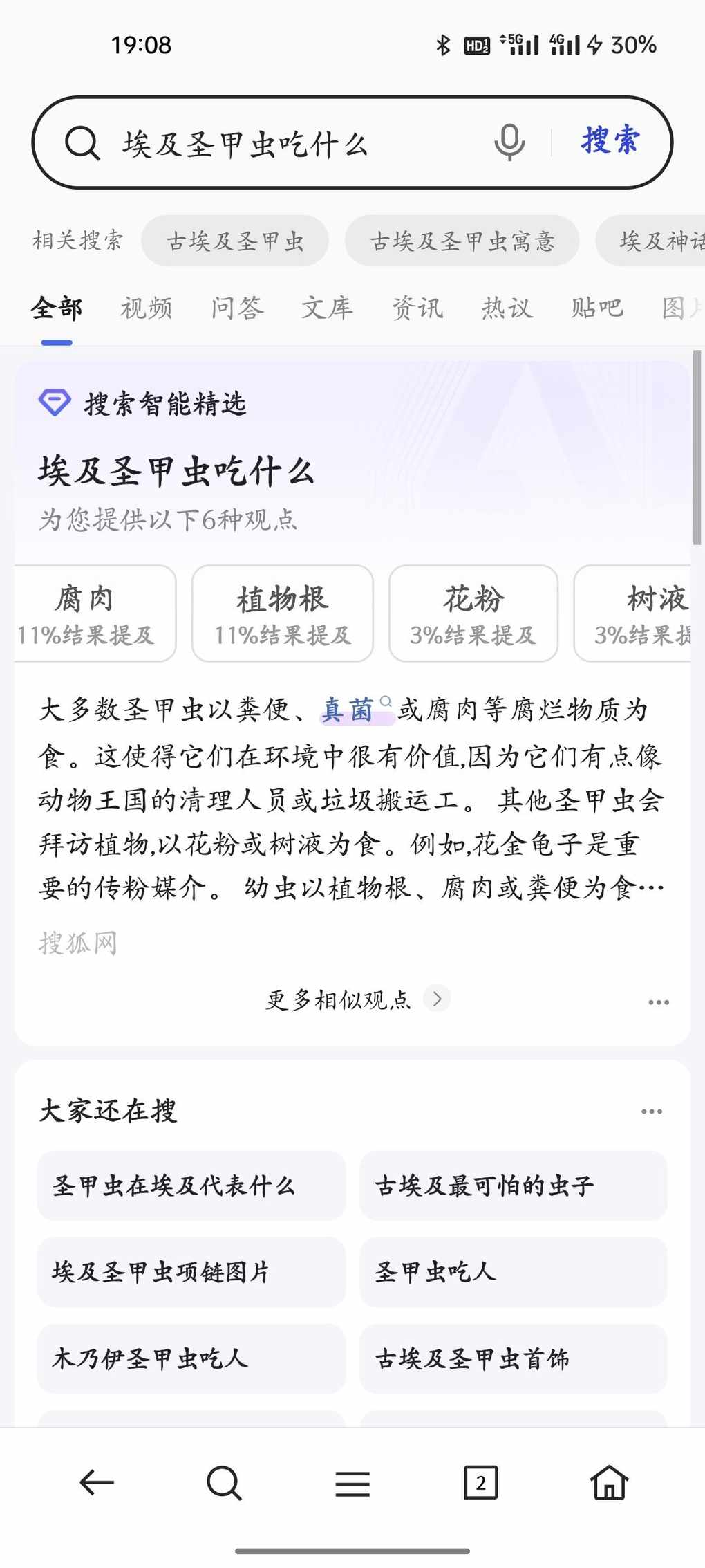The image size is (705, 1568).
Task: Switch to the 问答 tab
Action: coord(237,308)
